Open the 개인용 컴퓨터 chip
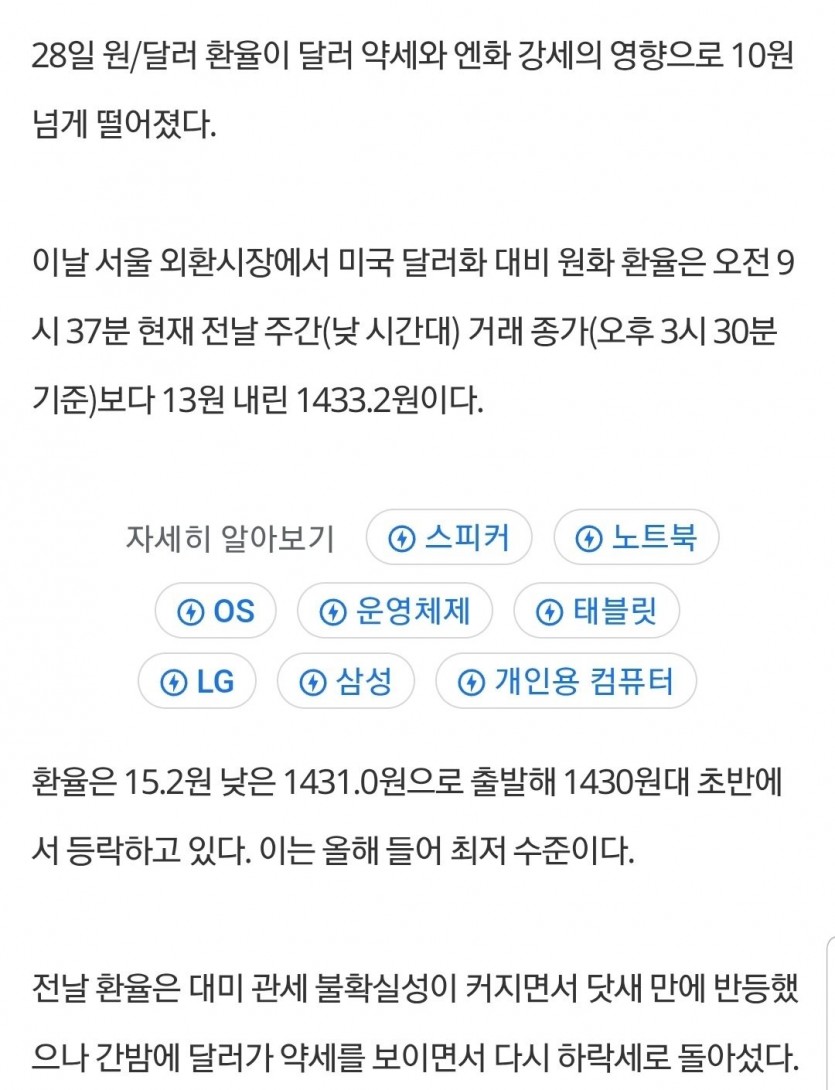Viewport: 835px width, 1090px height. click(x=565, y=682)
